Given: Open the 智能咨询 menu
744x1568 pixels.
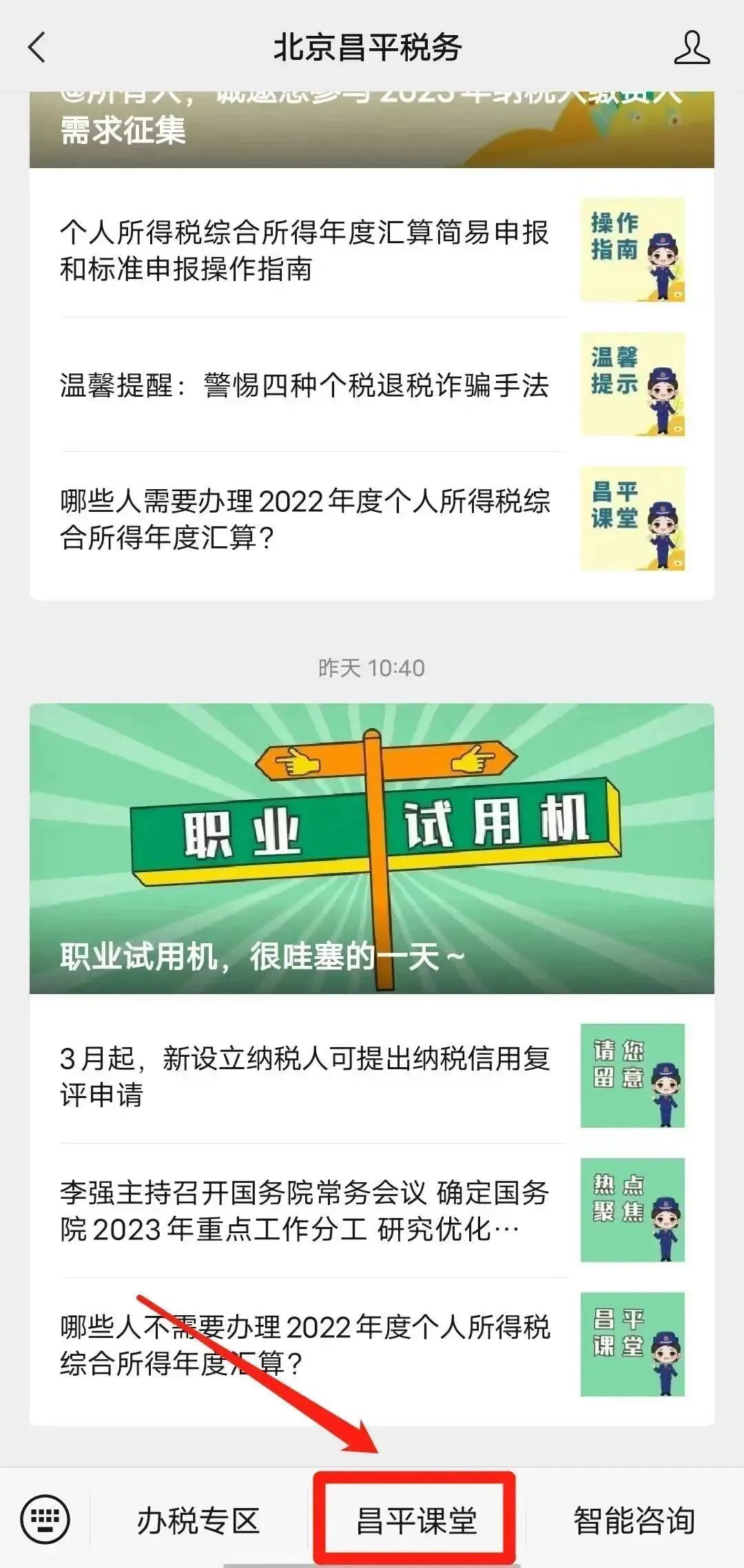Looking at the screenshot, I should pos(634,1520).
